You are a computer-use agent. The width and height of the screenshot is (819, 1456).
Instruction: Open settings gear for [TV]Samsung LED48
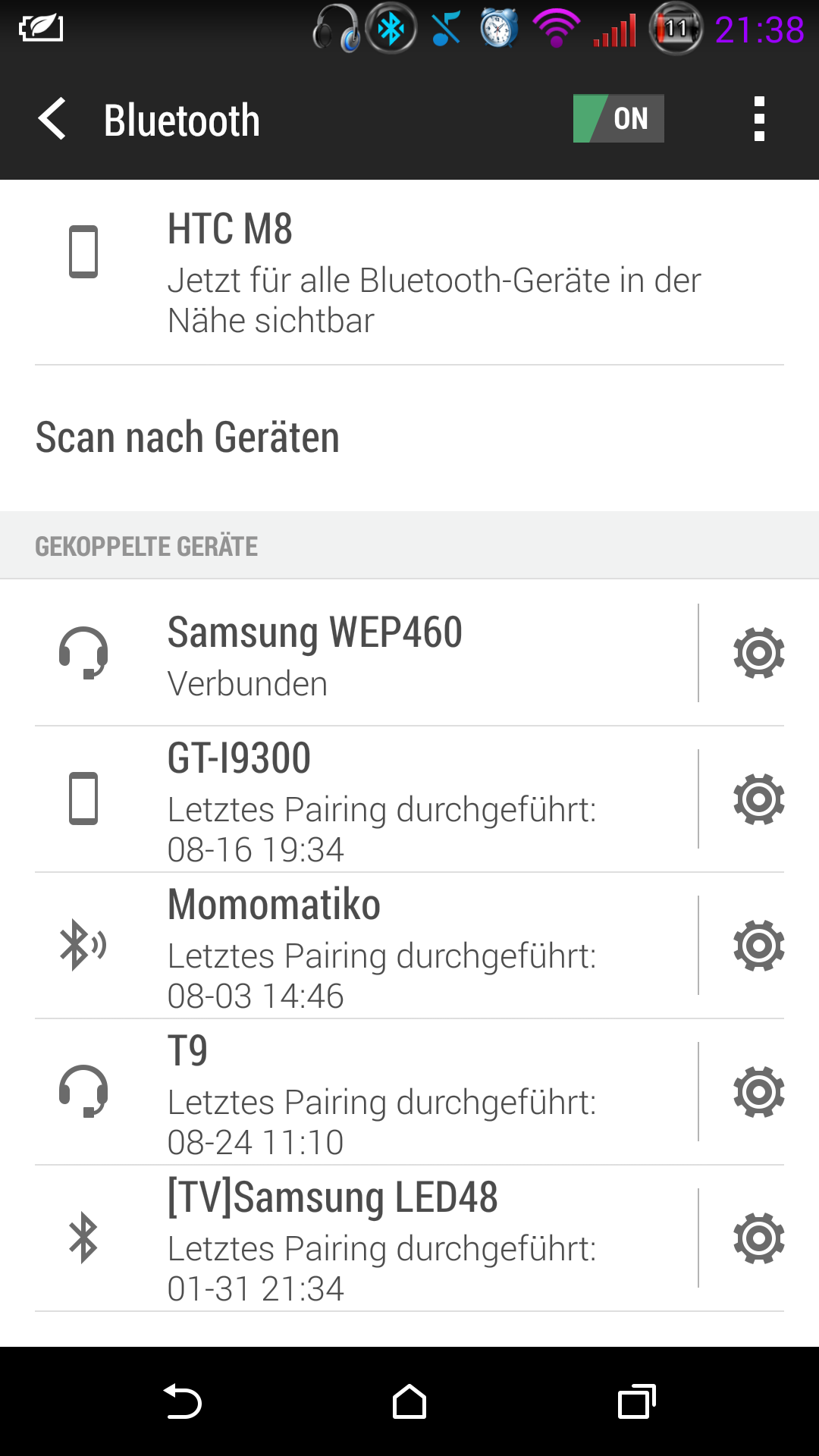coord(758,1238)
